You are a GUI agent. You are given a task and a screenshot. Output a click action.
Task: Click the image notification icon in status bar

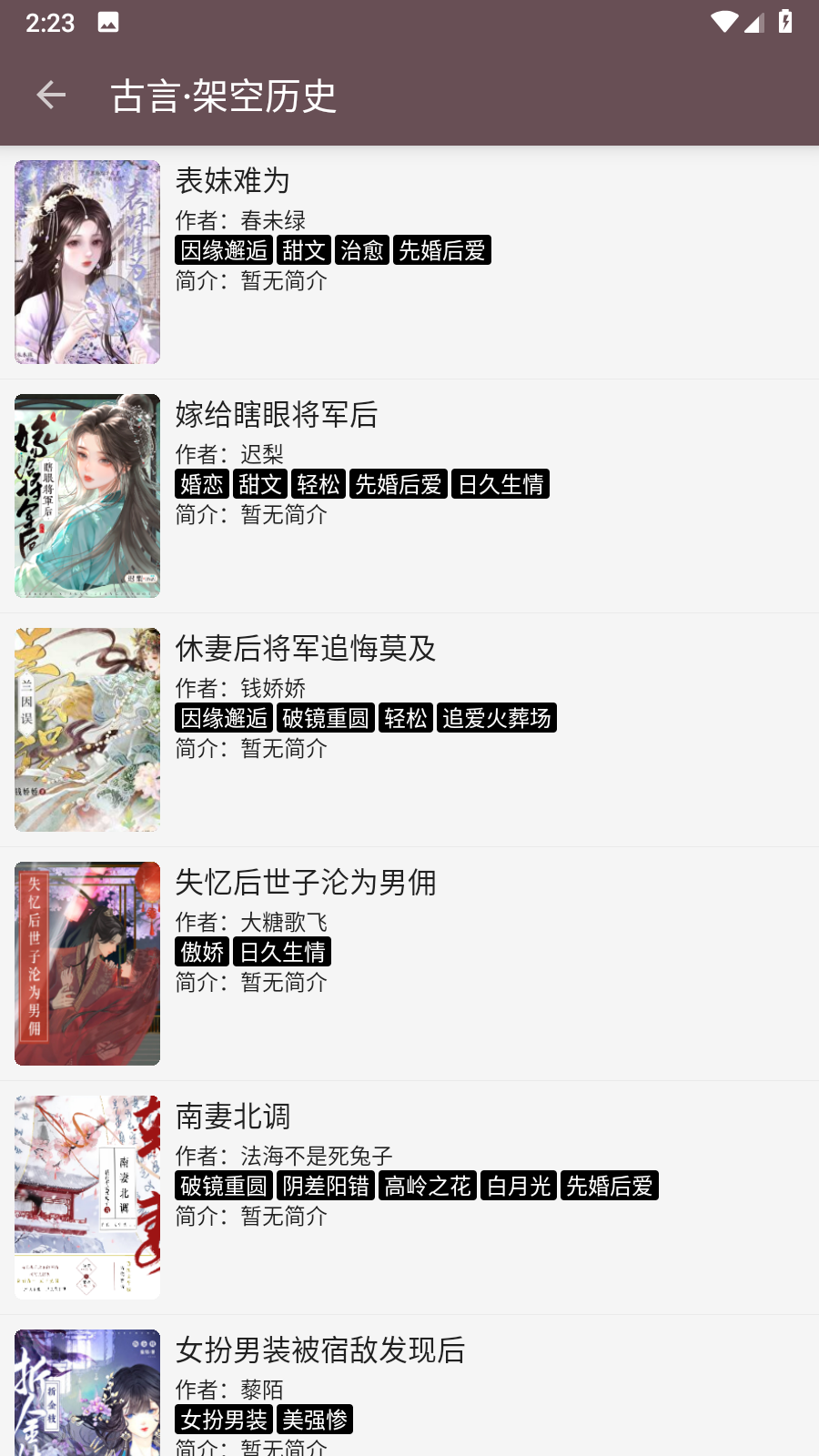106,23
